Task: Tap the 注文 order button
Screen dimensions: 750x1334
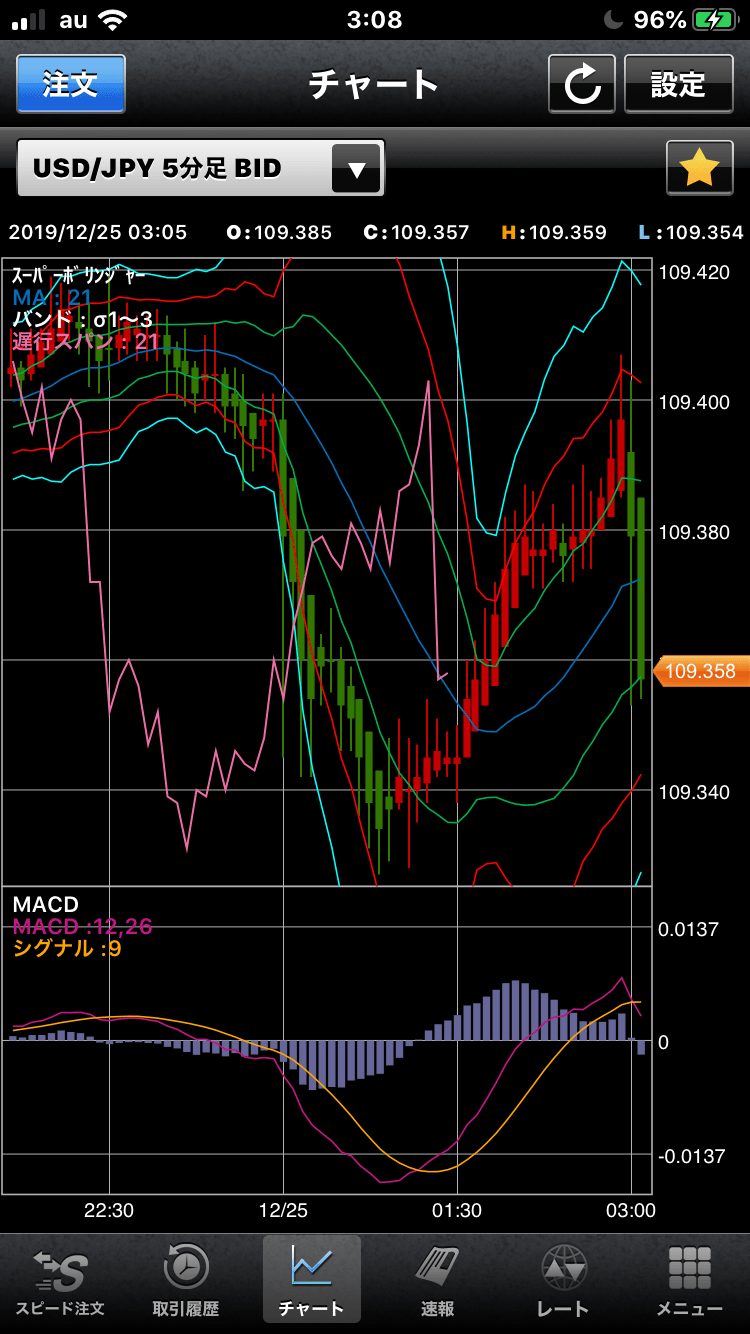Action: 70,84
